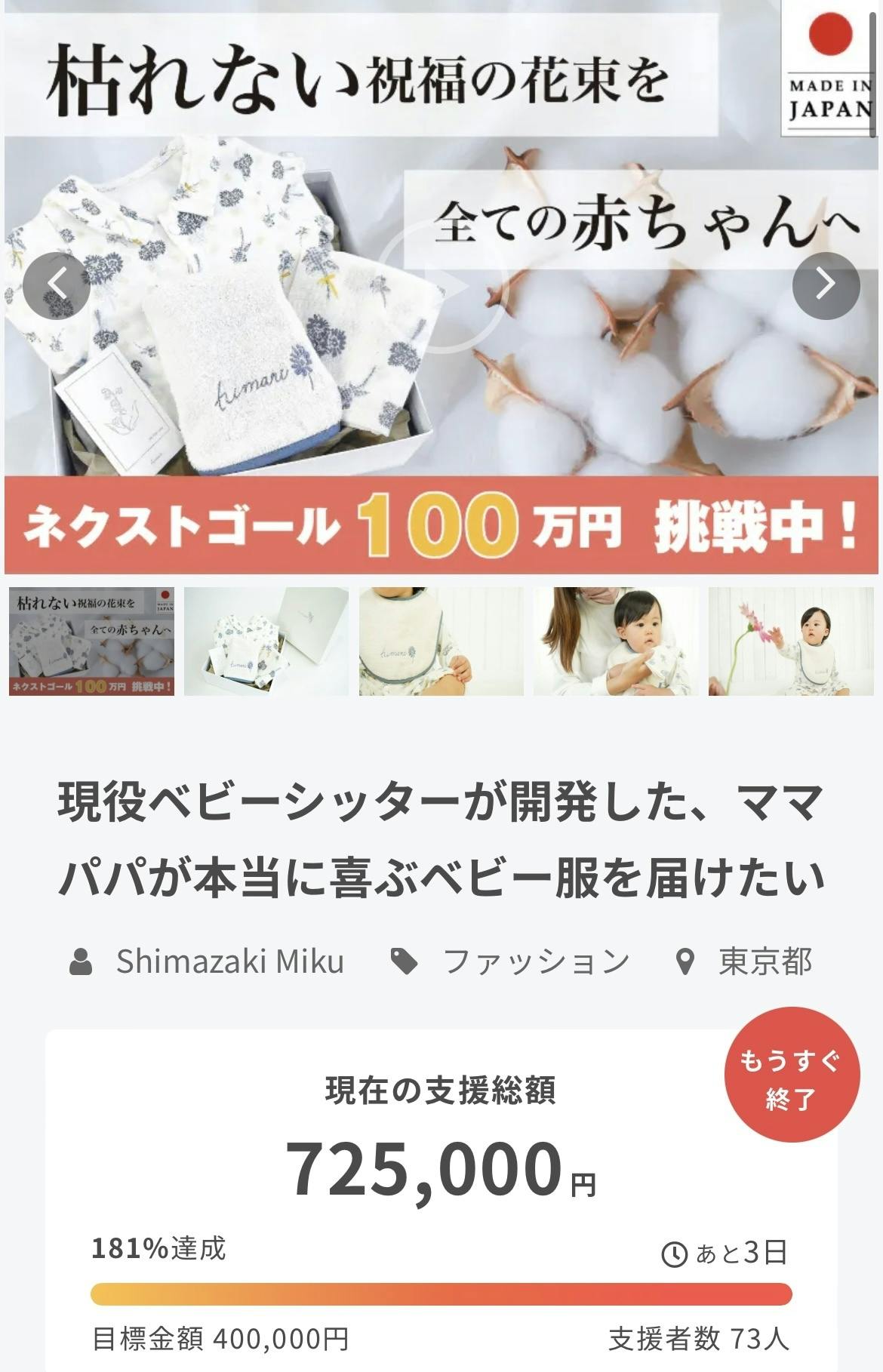
Task: Go to the previous carousel image
Action: click(x=57, y=285)
